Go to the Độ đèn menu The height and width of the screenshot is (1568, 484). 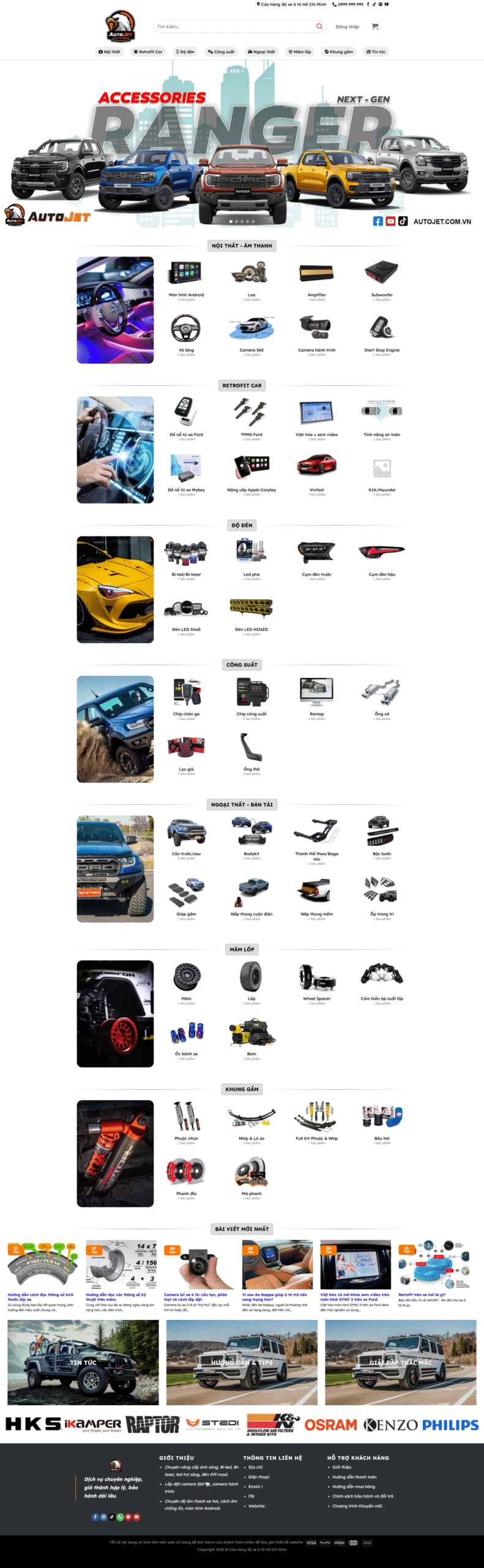tap(185, 52)
